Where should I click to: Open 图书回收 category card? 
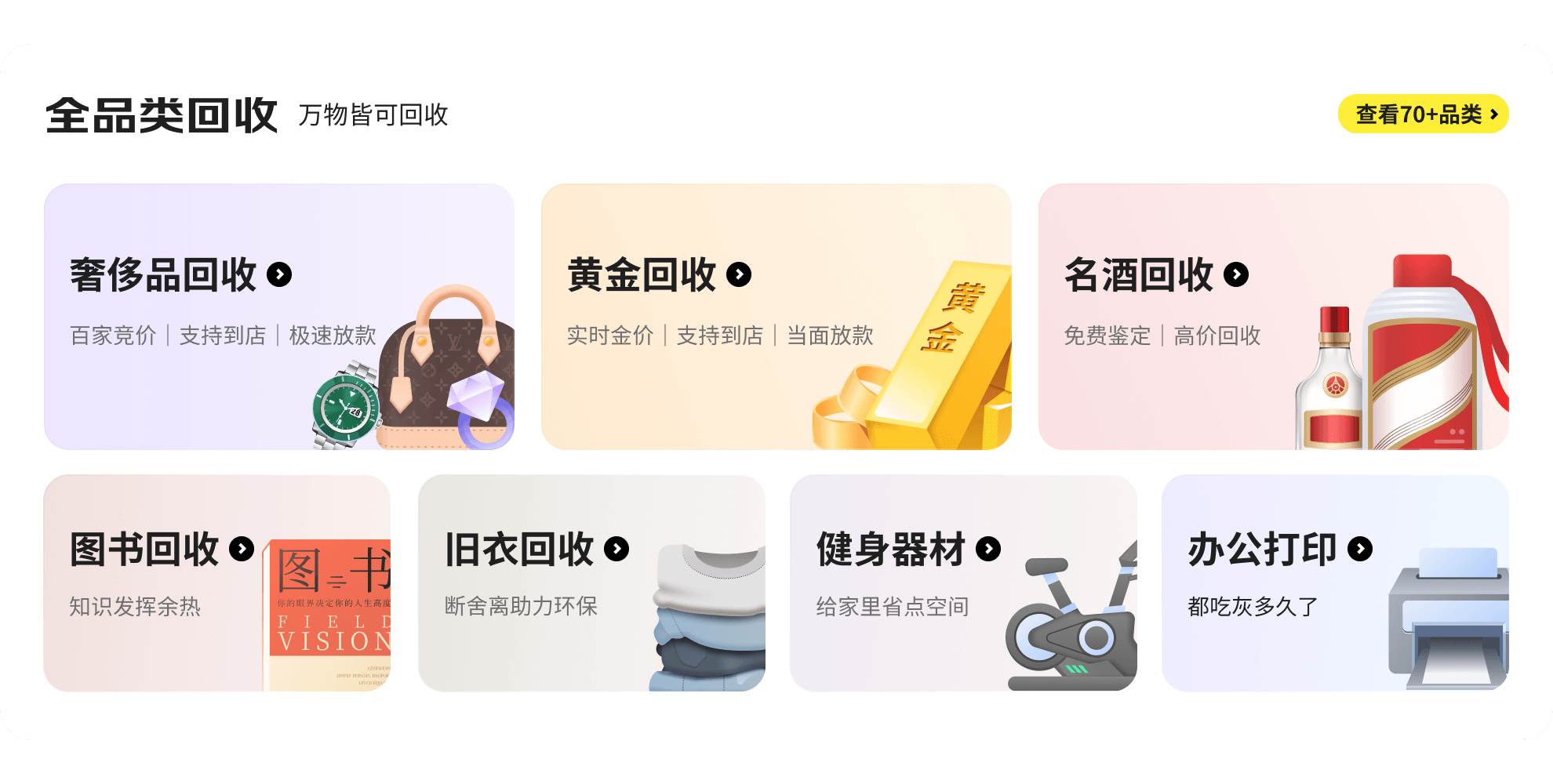[216, 583]
